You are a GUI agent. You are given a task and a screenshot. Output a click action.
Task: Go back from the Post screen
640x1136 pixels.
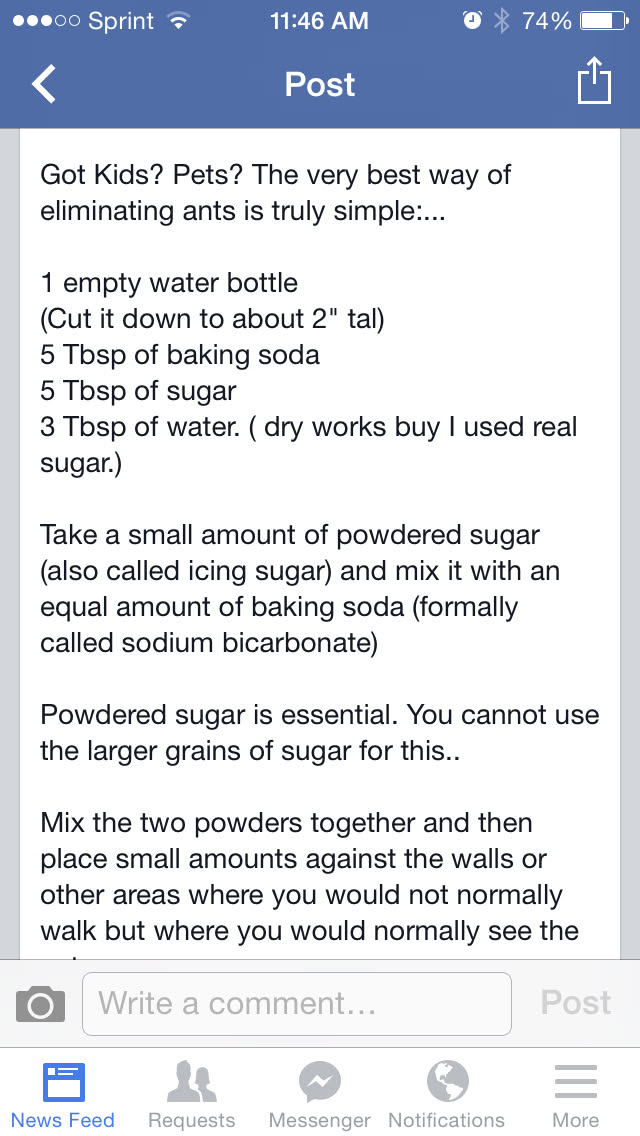point(44,85)
